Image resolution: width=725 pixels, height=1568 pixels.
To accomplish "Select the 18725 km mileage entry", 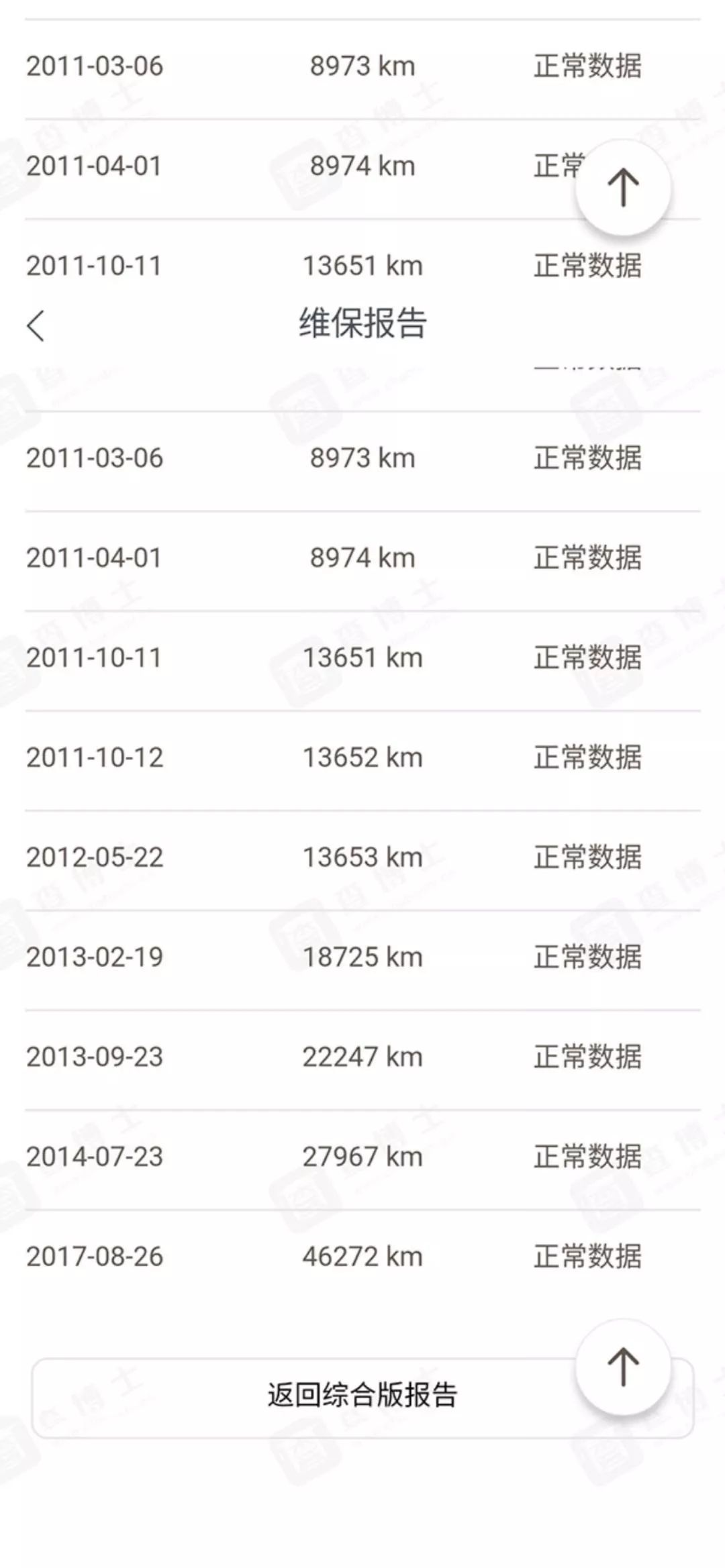I will pos(362,956).
